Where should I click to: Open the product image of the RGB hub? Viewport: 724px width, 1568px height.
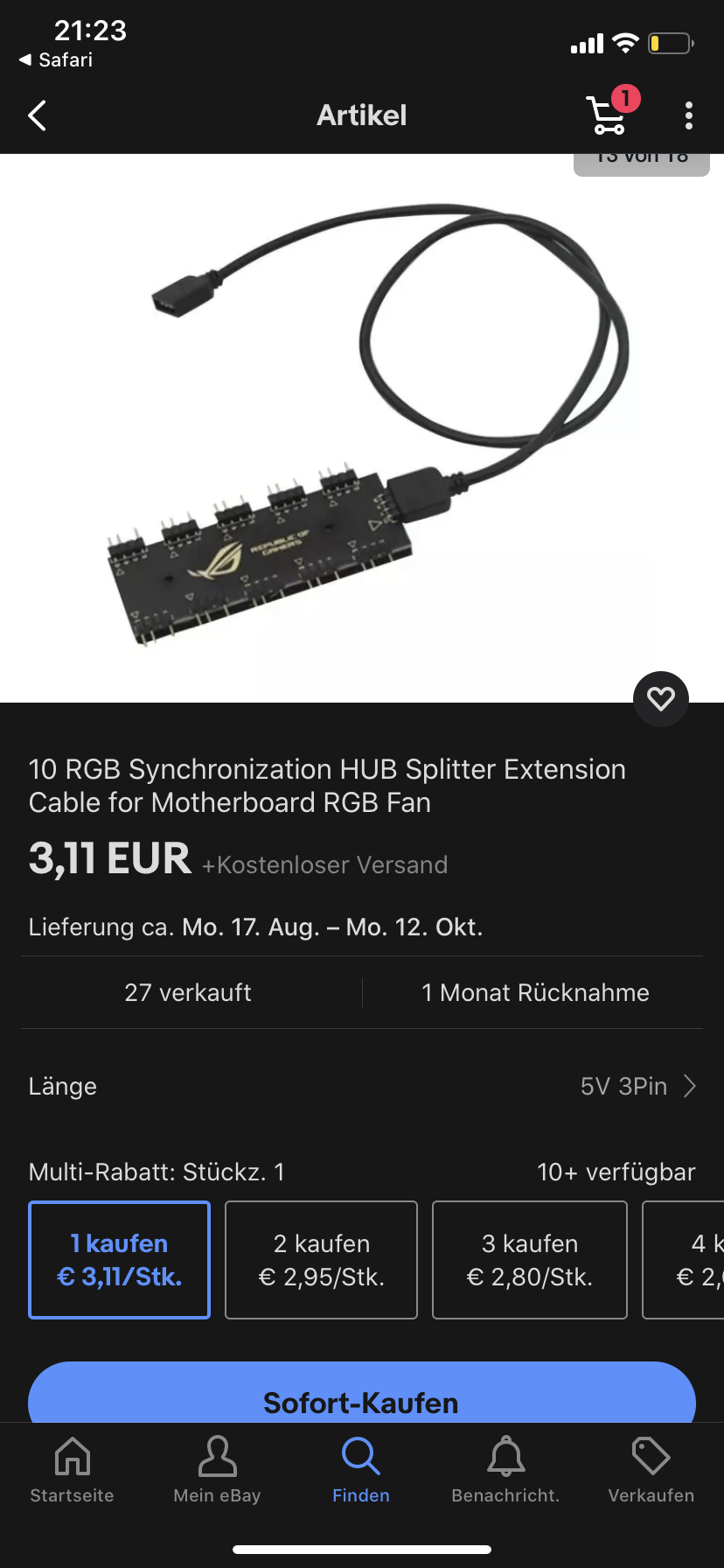coord(362,427)
